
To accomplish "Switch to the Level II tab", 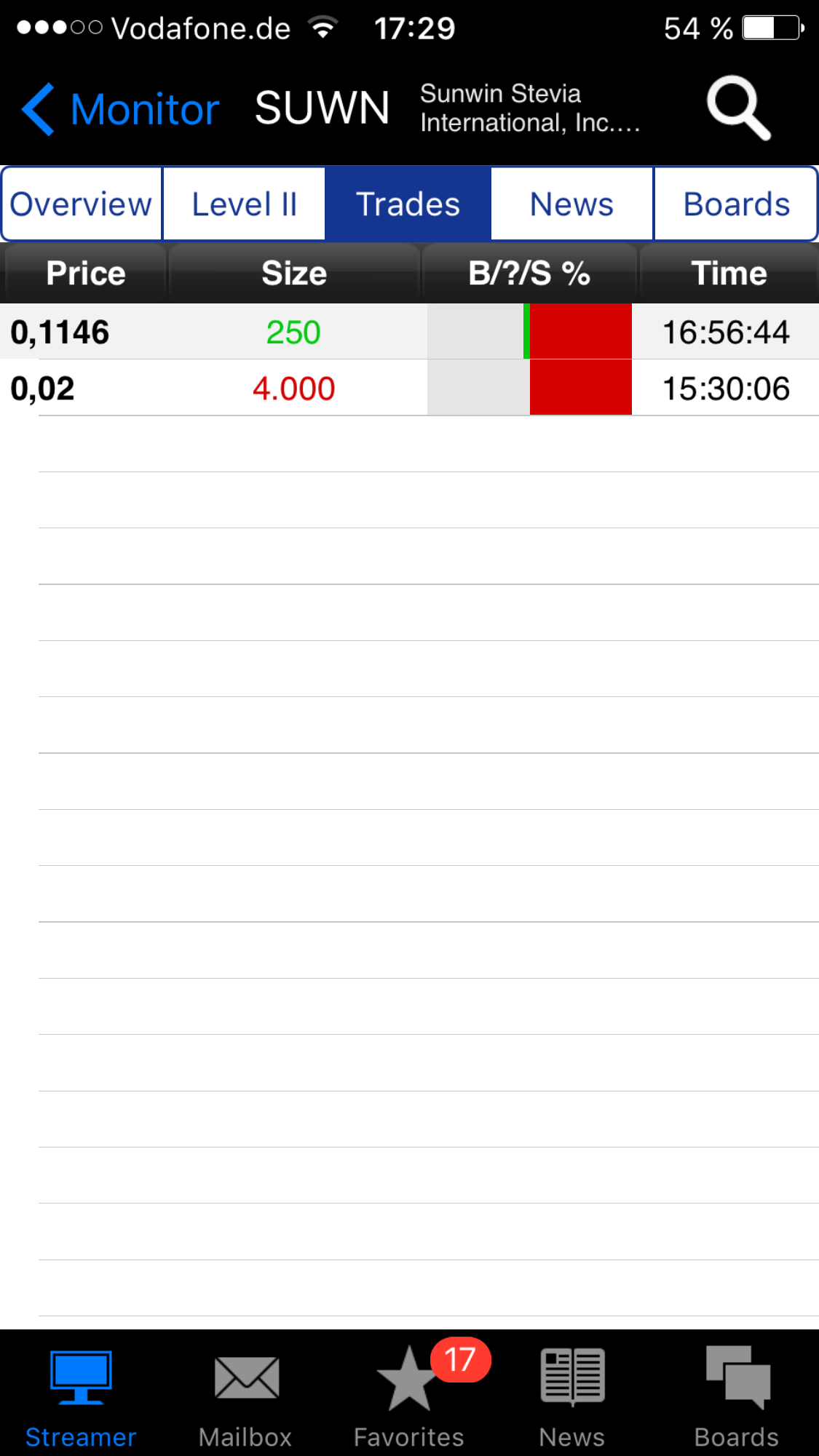I will click(245, 204).
